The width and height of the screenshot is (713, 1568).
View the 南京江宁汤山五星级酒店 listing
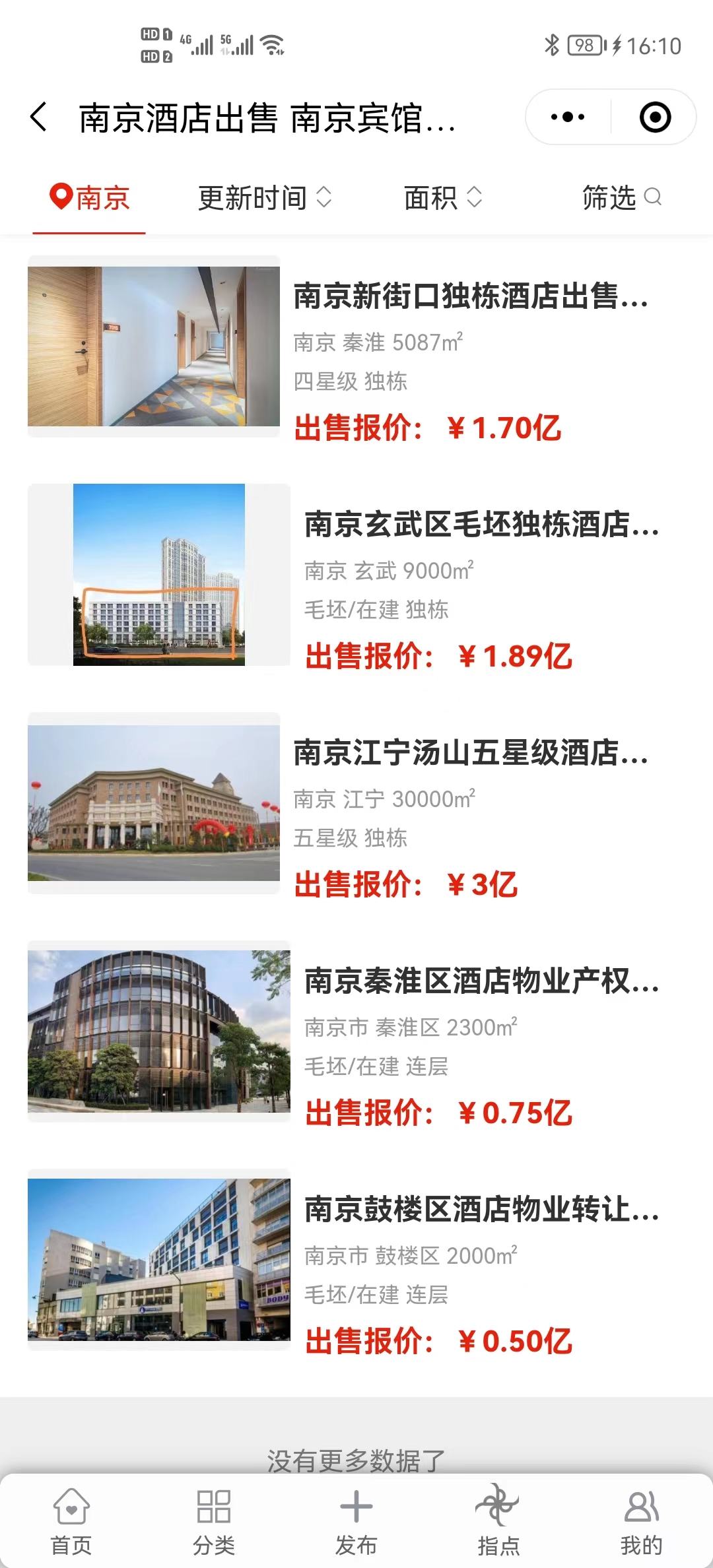tap(470, 753)
